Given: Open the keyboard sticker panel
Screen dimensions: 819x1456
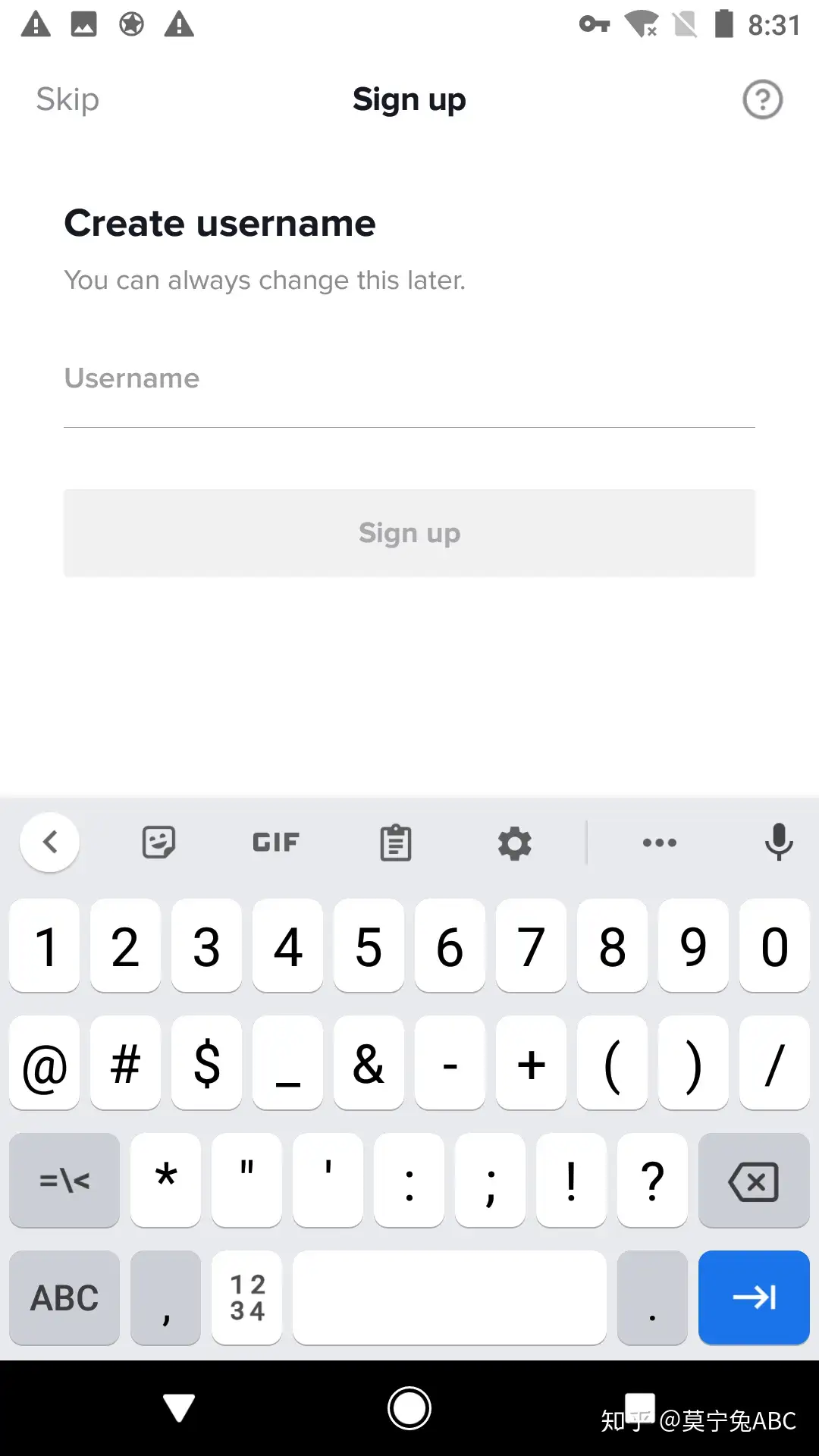Looking at the screenshot, I should click(x=159, y=842).
